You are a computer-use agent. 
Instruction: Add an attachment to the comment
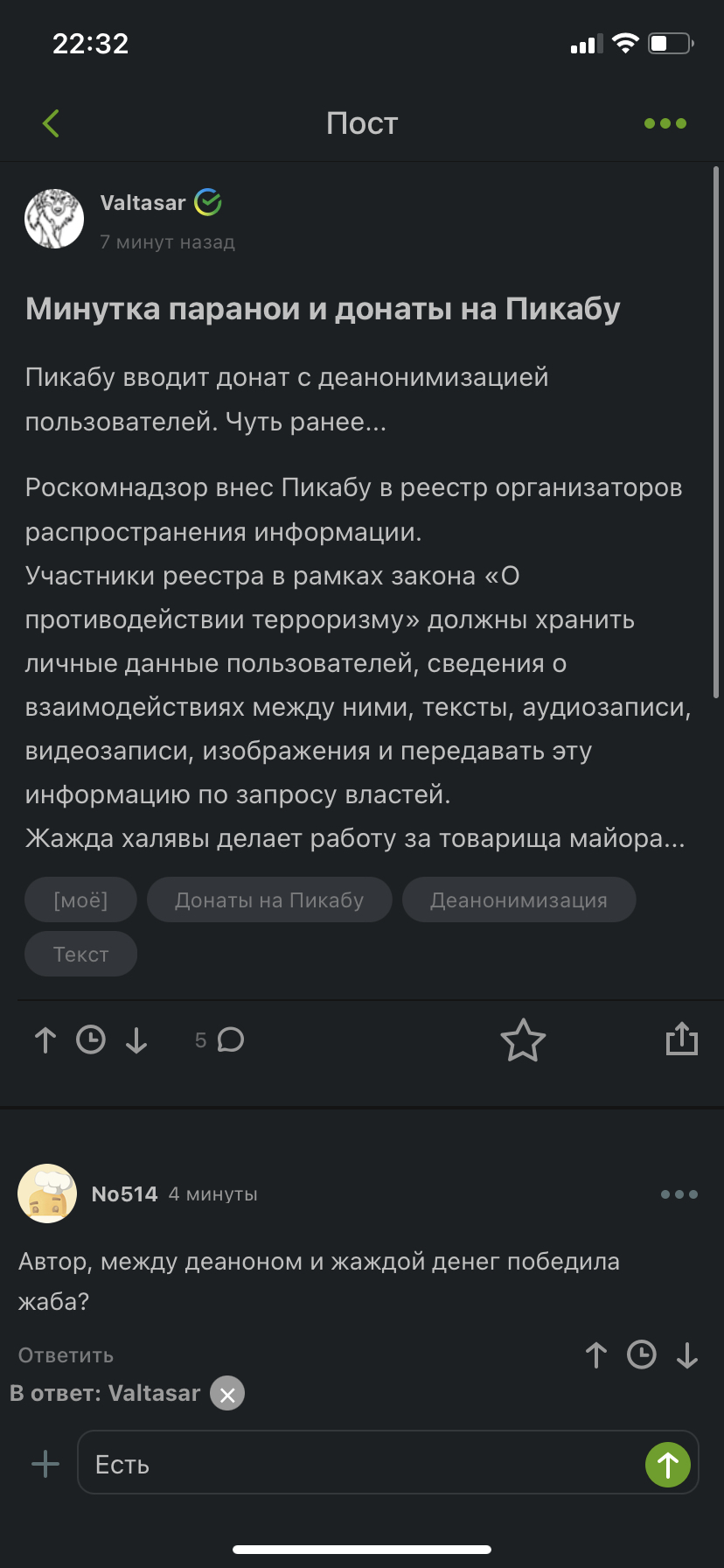(45, 1464)
